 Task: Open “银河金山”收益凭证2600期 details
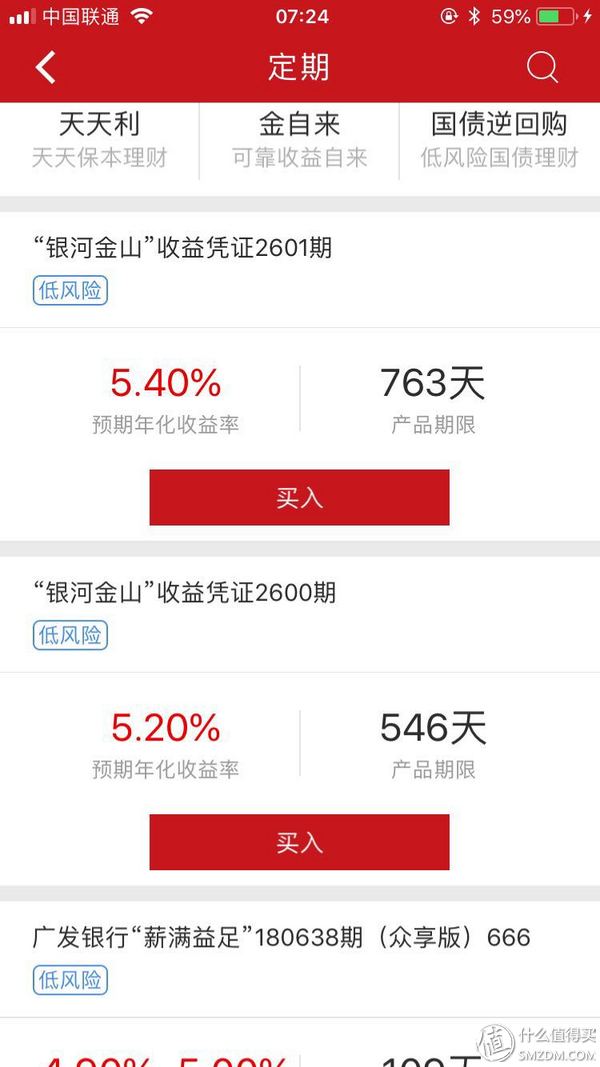pos(184,593)
